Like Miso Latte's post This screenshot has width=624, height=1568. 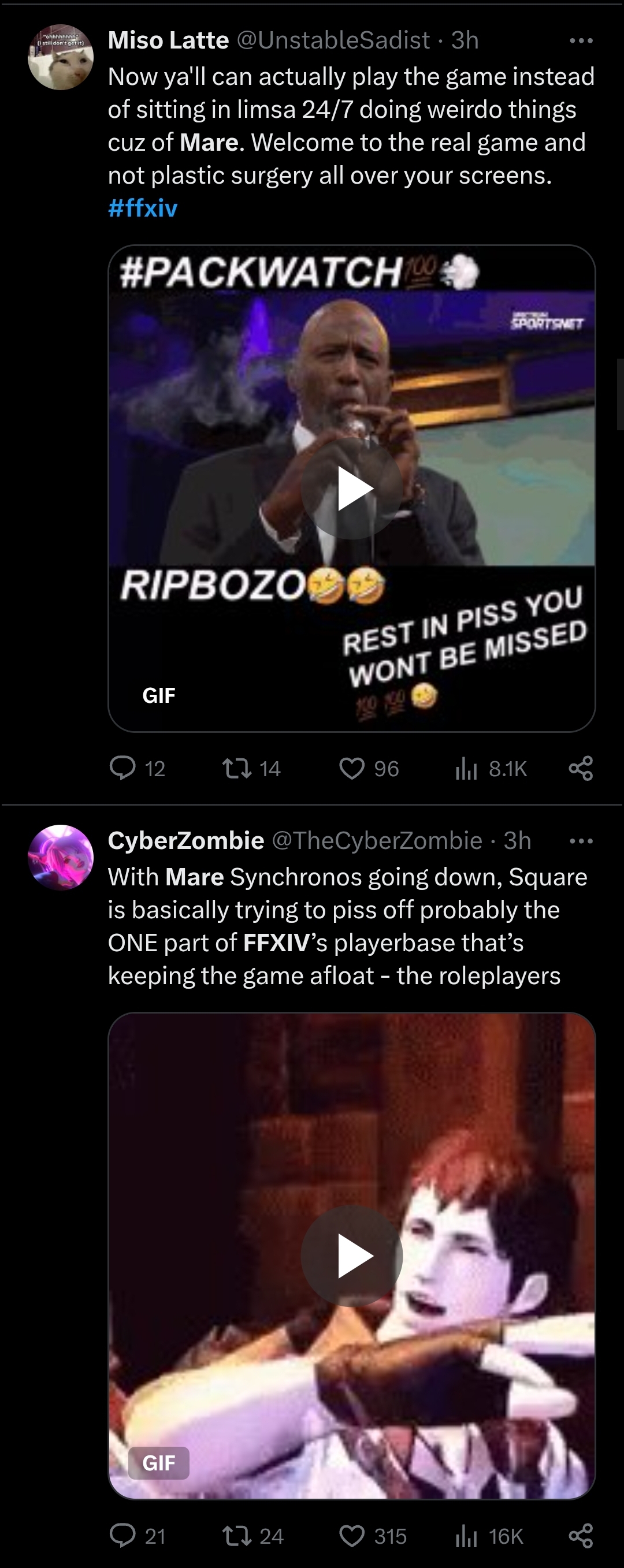point(352,768)
